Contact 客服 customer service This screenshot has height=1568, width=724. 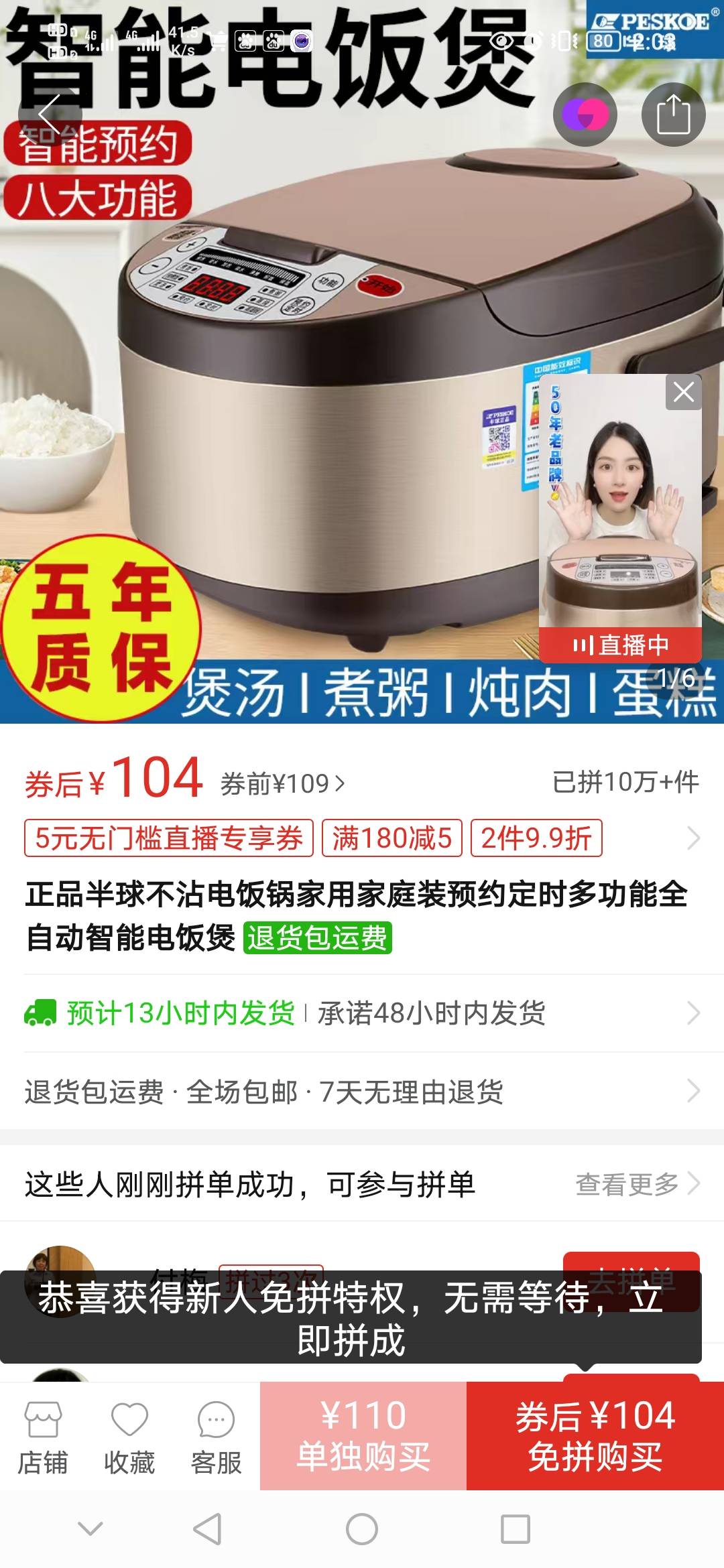click(216, 1438)
